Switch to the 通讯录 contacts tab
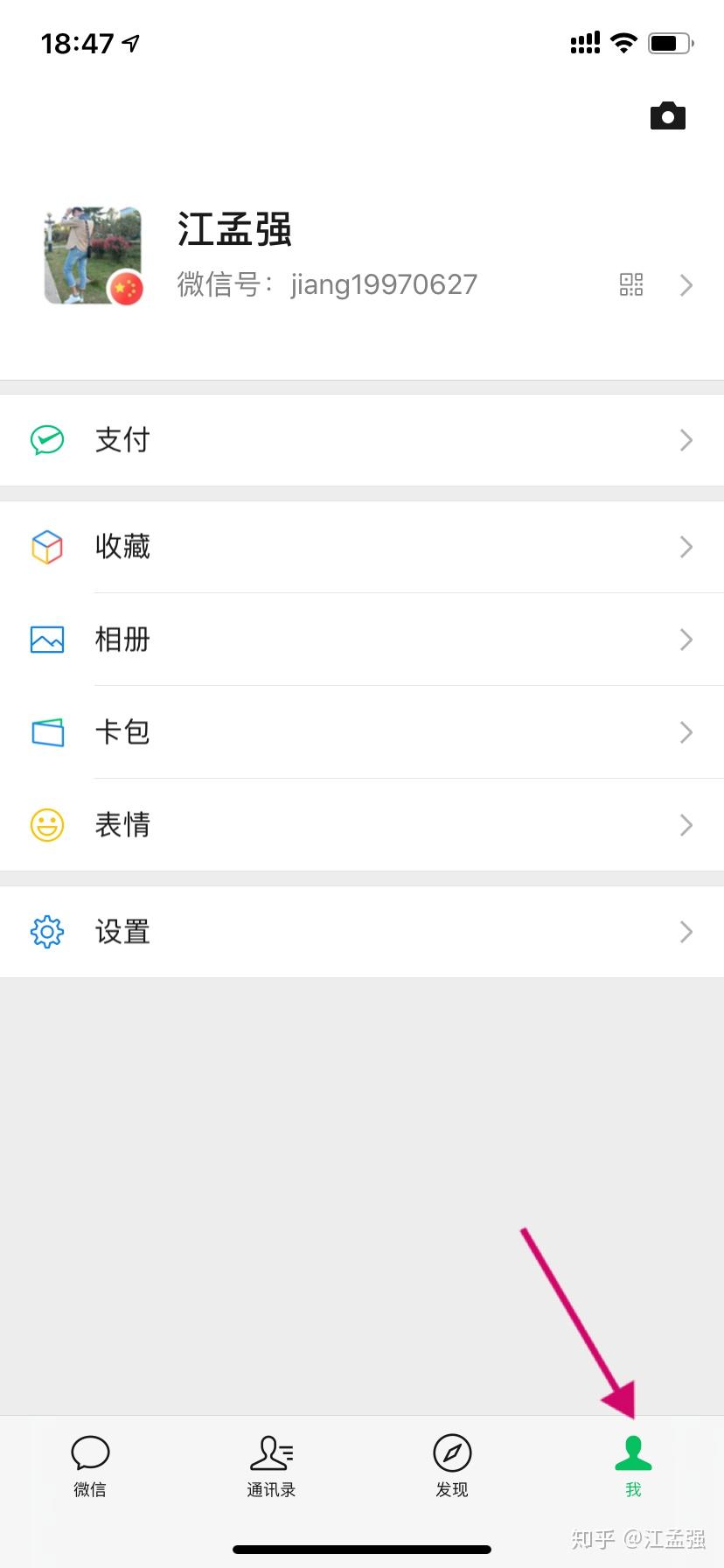Image resolution: width=724 pixels, height=1568 pixels. 271,1466
